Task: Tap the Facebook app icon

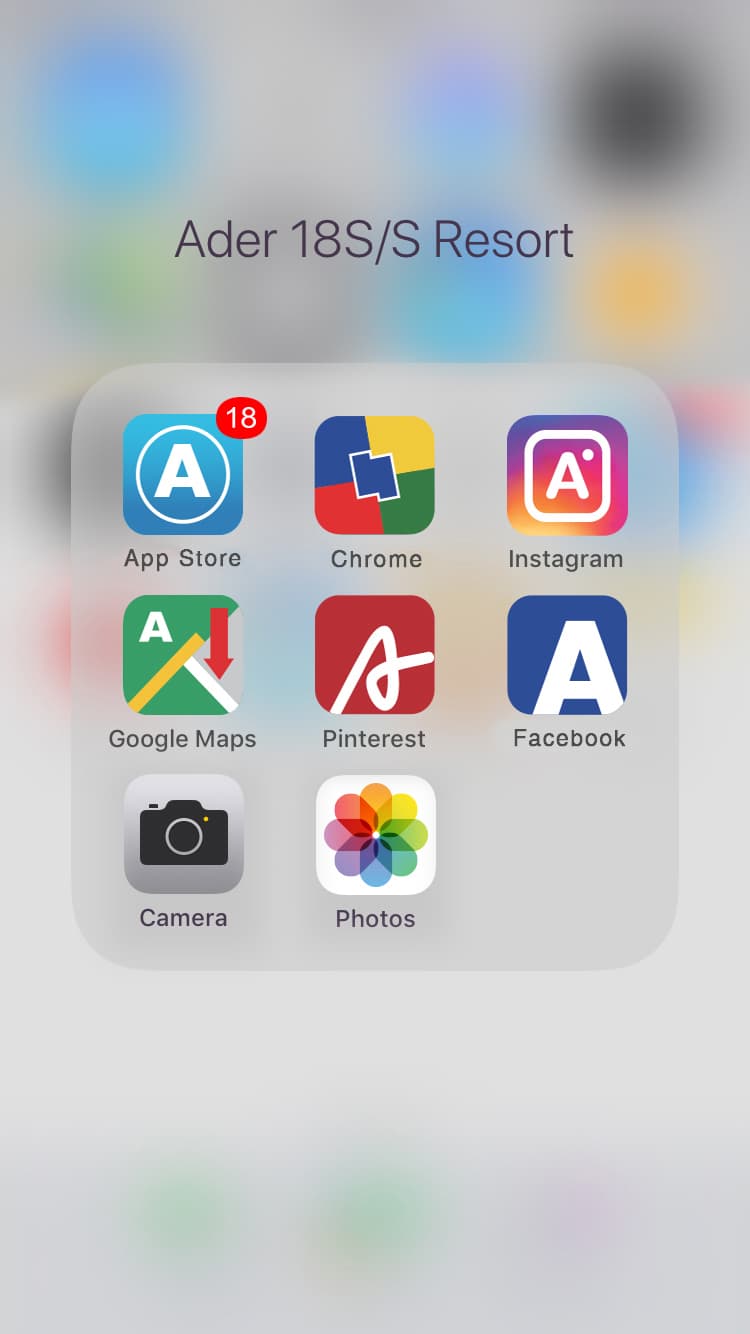Action: click(567, 655)
